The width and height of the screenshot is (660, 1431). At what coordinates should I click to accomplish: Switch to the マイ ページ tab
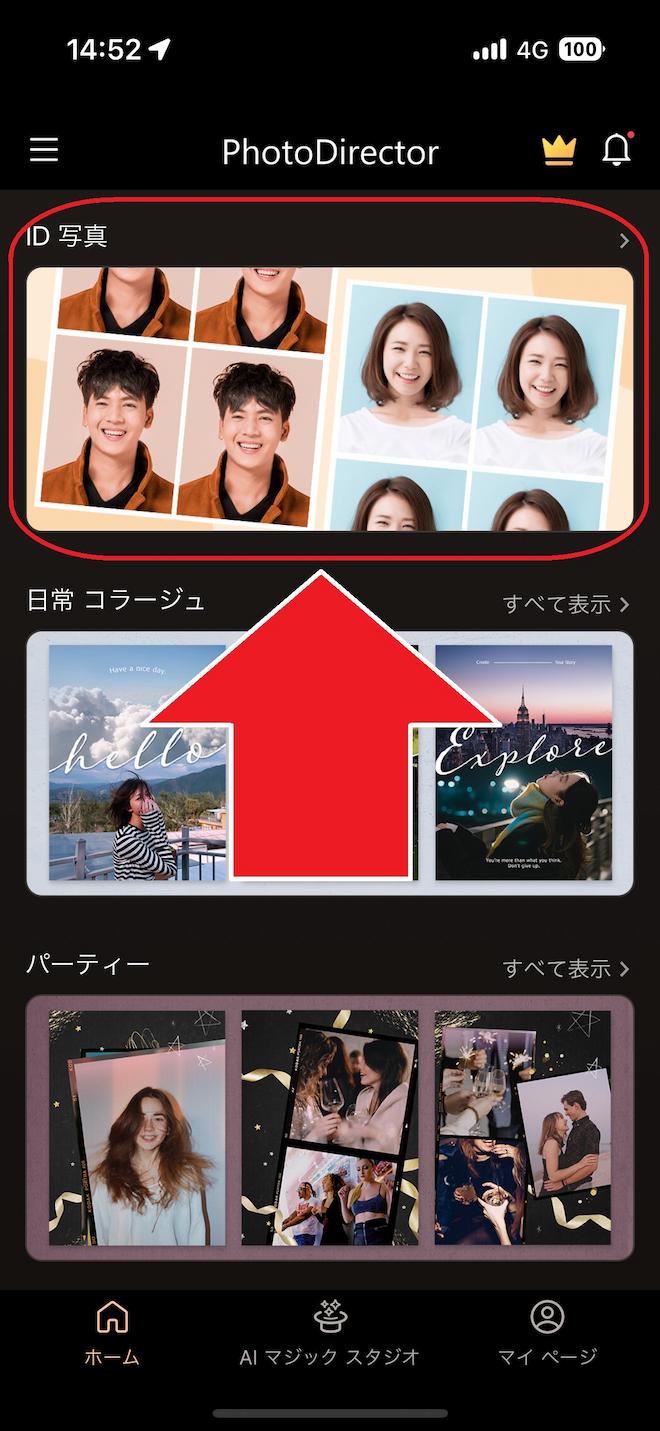pos(547,1332)
